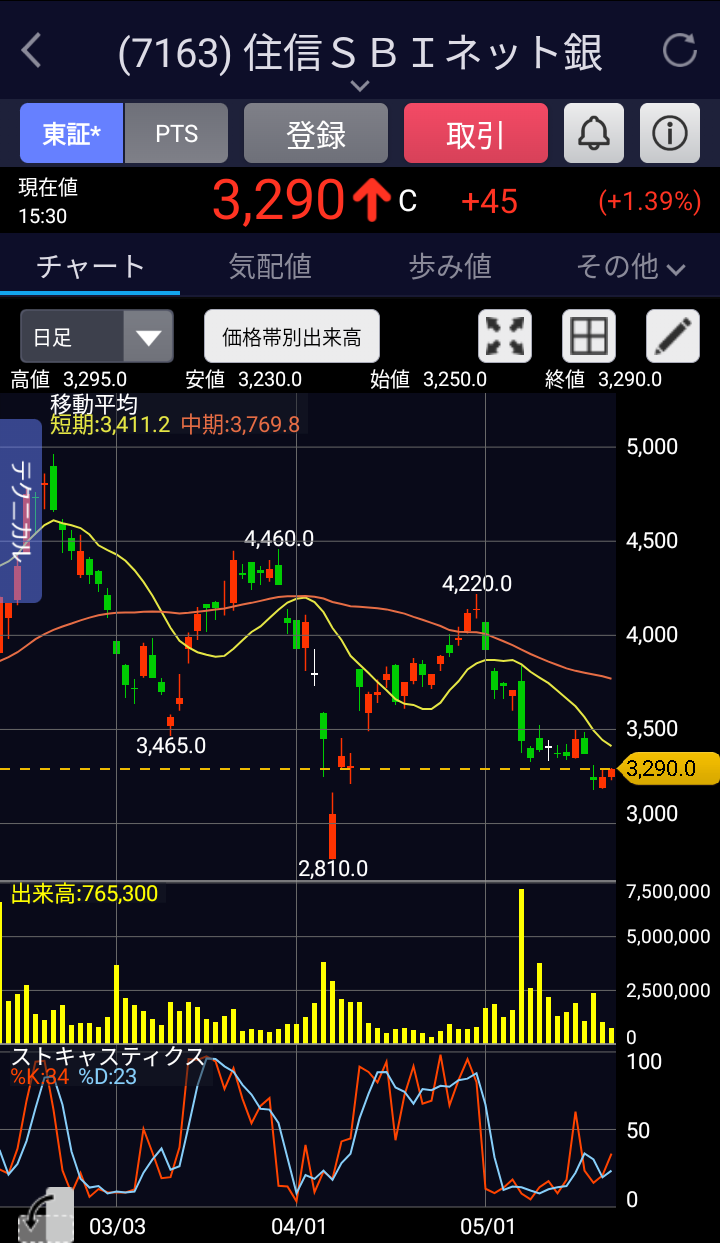The height and width of the screenshot is (1243, 720).
Task: Go back using the top-left arrow
Action: [32, 50]
